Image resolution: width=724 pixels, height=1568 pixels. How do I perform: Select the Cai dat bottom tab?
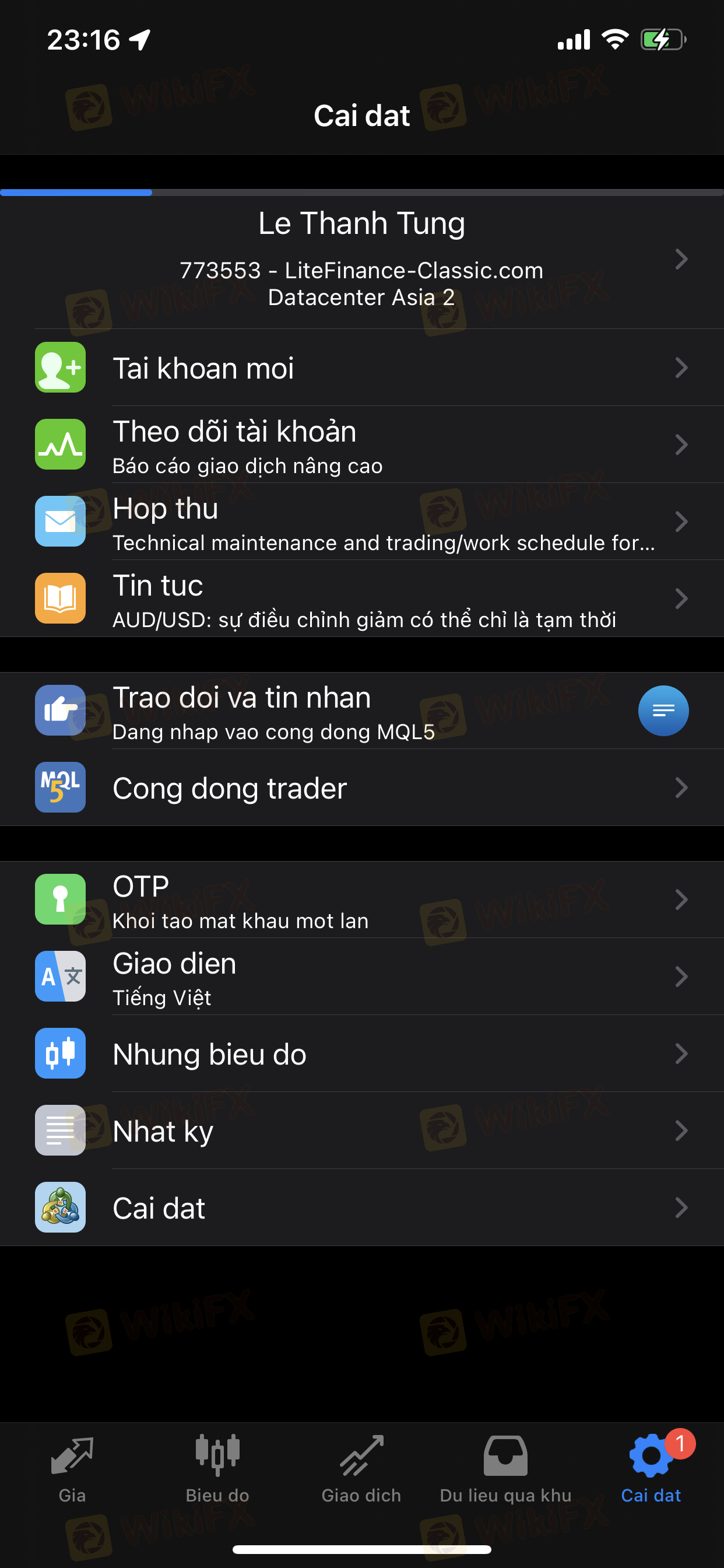pos(651,1468)
